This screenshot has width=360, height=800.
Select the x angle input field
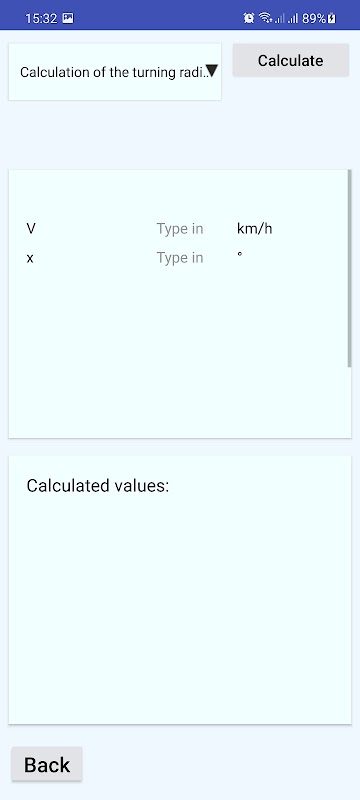coord(180,258)
